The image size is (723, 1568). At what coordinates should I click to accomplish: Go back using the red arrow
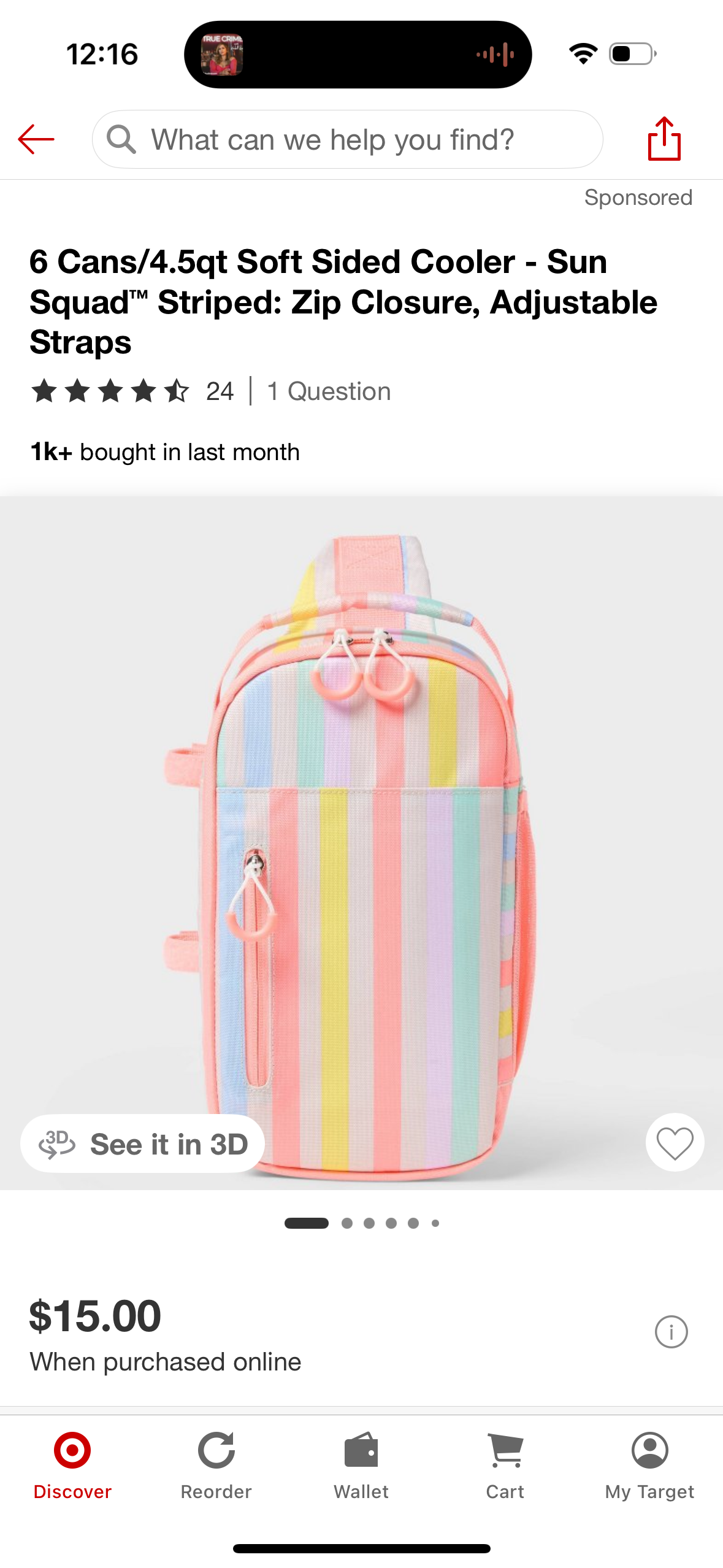(36, 139)
